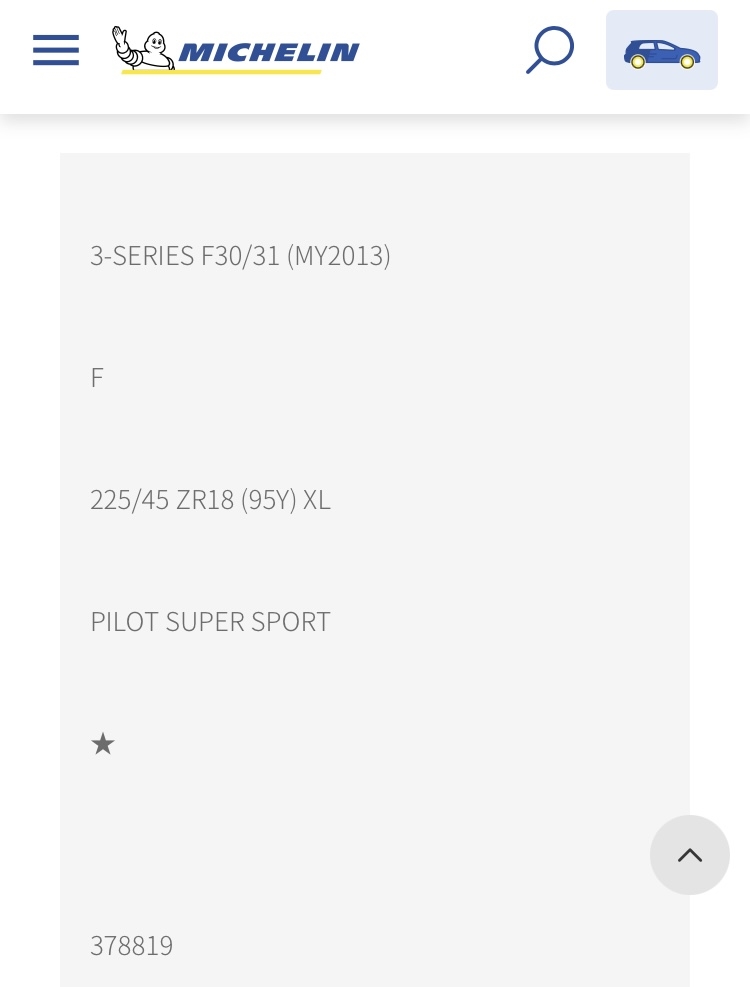Open the vehicle selector car button
This screenshot has width=750, height=987.
pyautogui.click(x=661, y=51)
